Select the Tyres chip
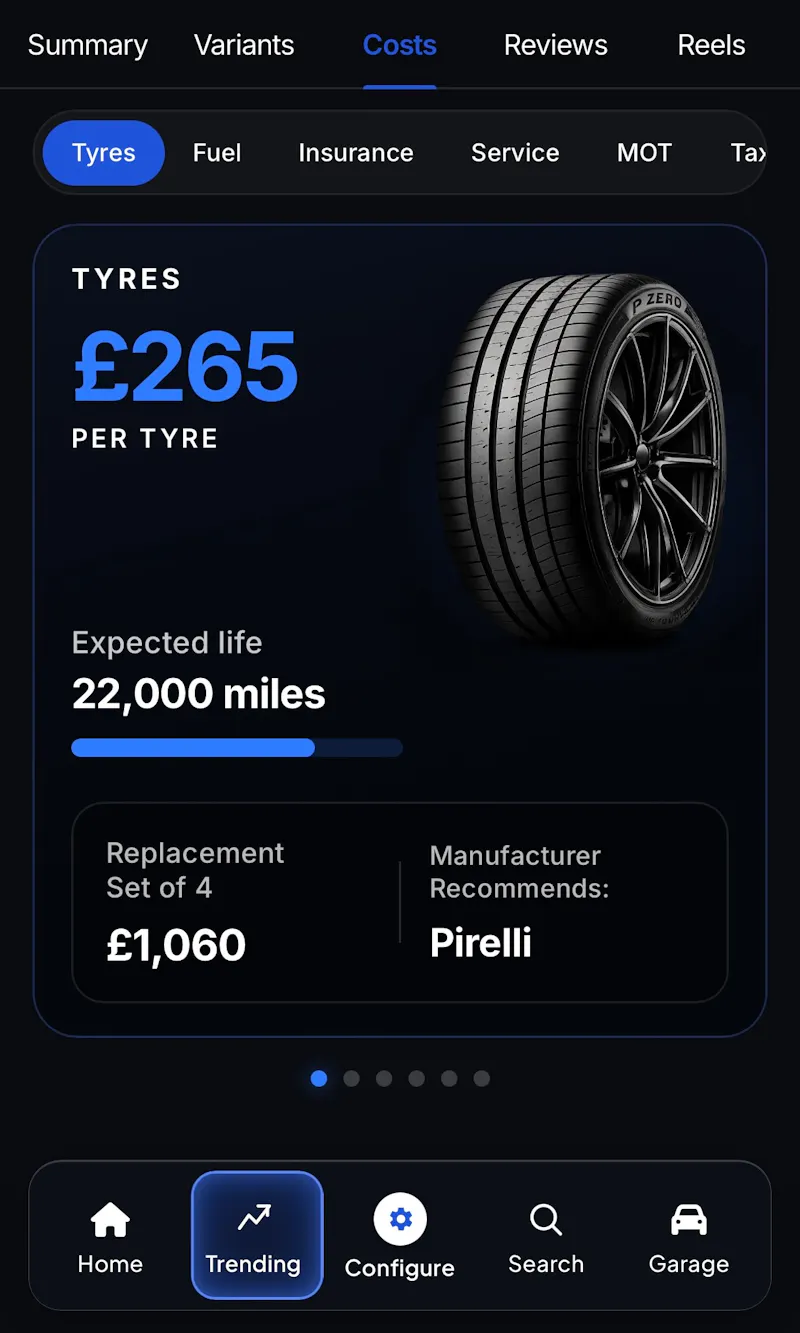 pyautogui.click(x=103, y=153)
